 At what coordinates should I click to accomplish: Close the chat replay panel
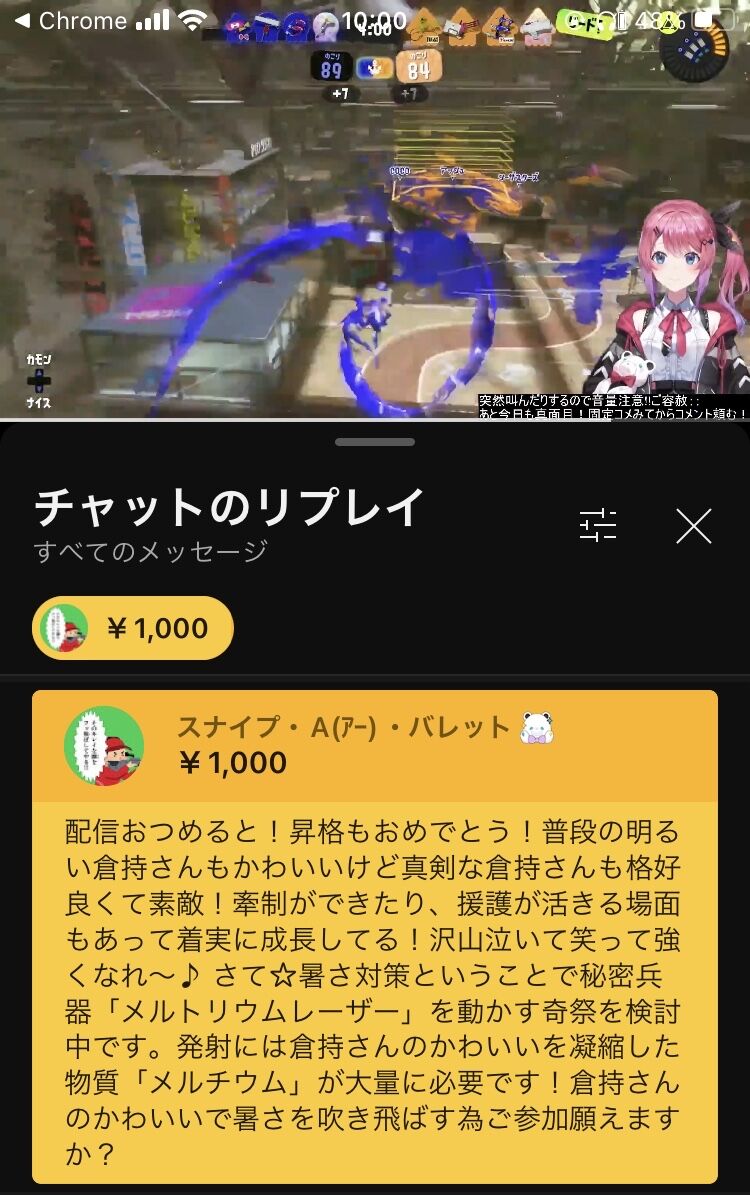click(x=693, y=525)
